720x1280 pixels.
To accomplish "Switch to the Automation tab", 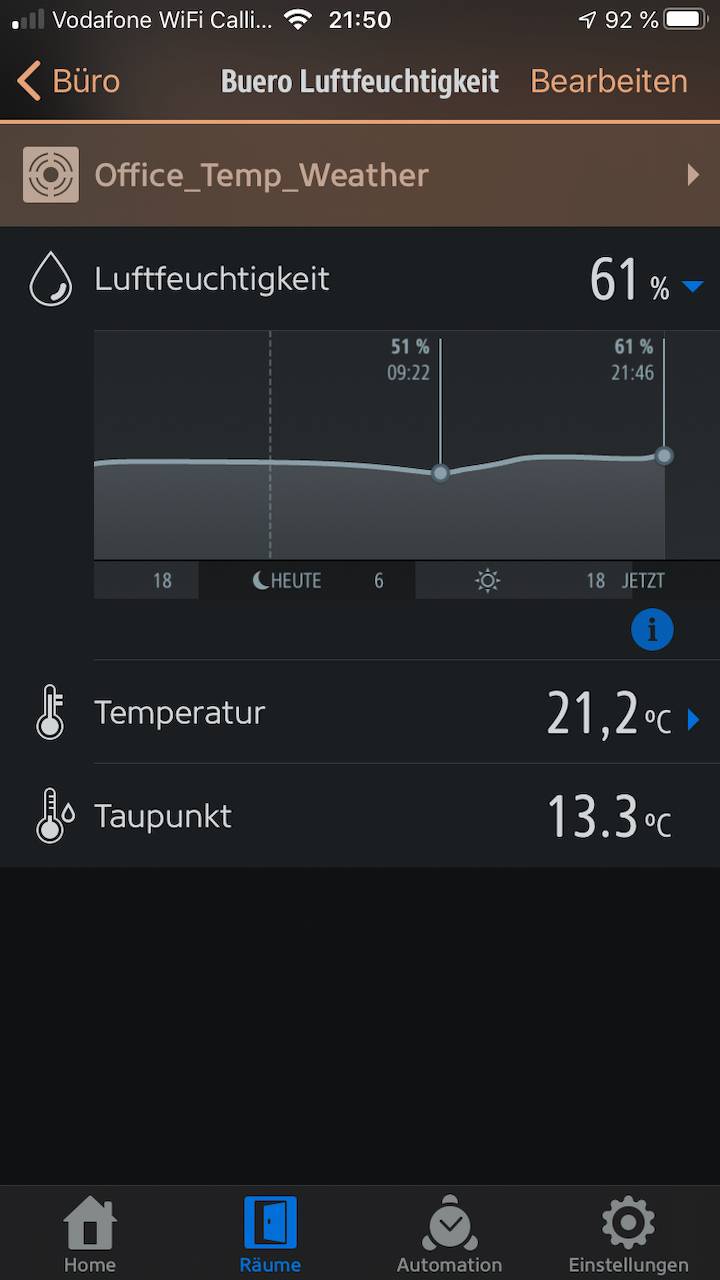I will click(x=449, y=1232).
